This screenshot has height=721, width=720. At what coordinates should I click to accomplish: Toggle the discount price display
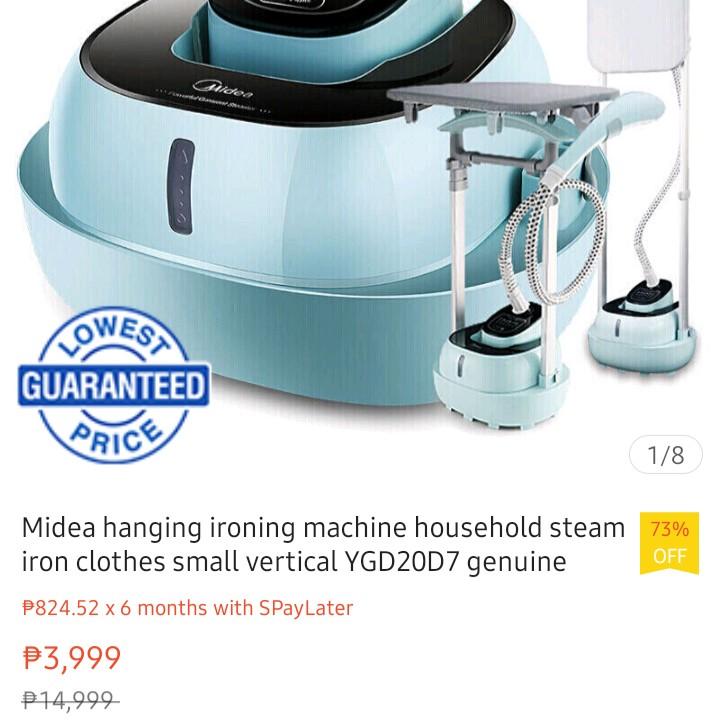pyautogui.click(x=70, y=658)
